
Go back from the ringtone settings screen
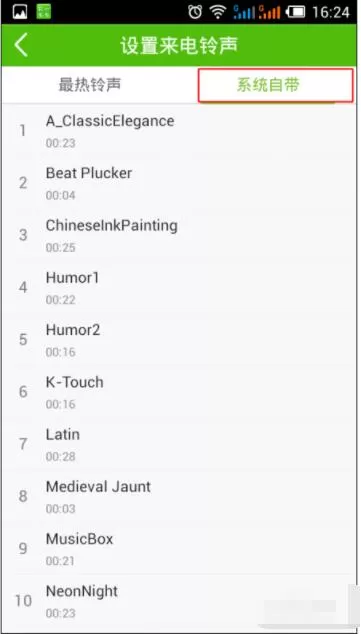pos(21,45)
